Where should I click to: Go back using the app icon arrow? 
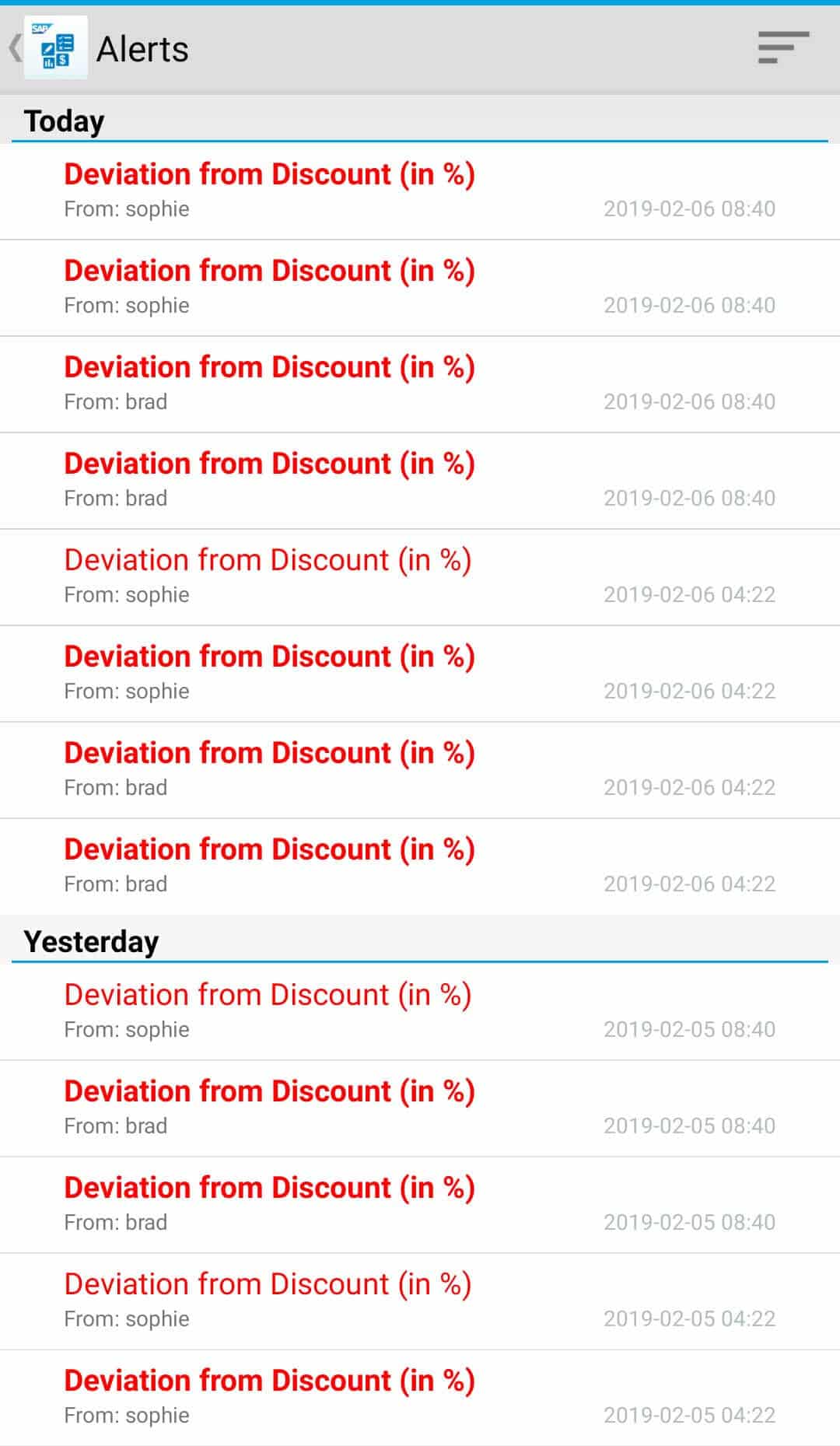[16, 48]
